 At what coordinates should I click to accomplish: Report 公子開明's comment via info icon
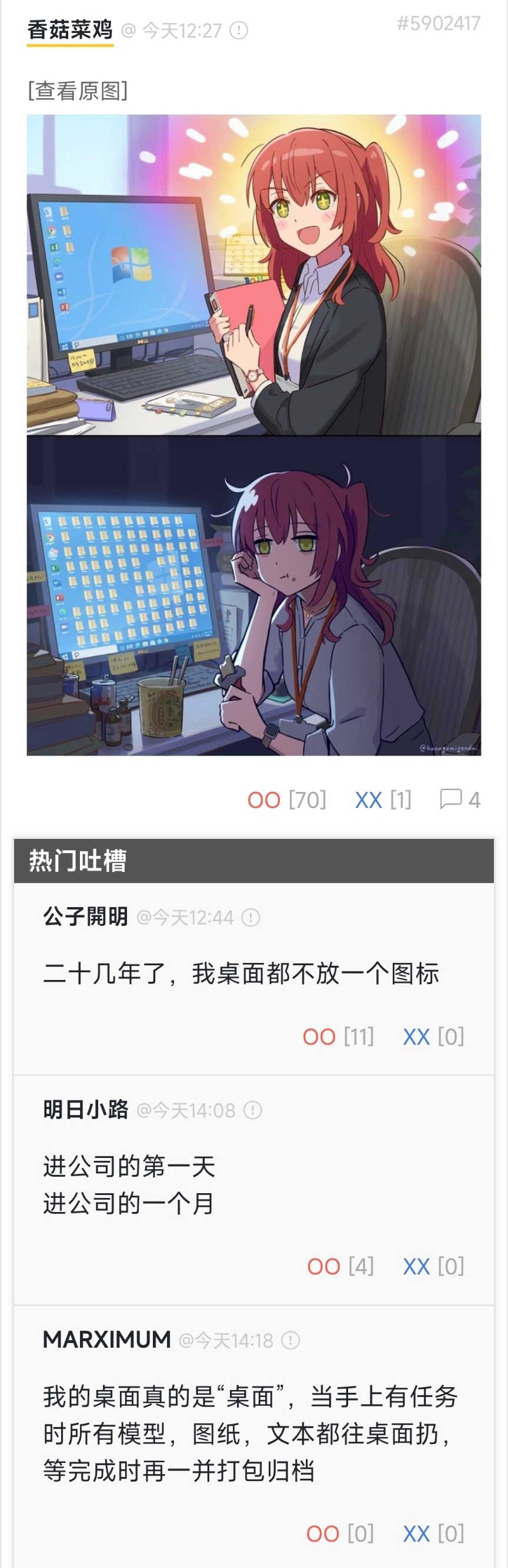pyautogui.click(x=250, y=917)
